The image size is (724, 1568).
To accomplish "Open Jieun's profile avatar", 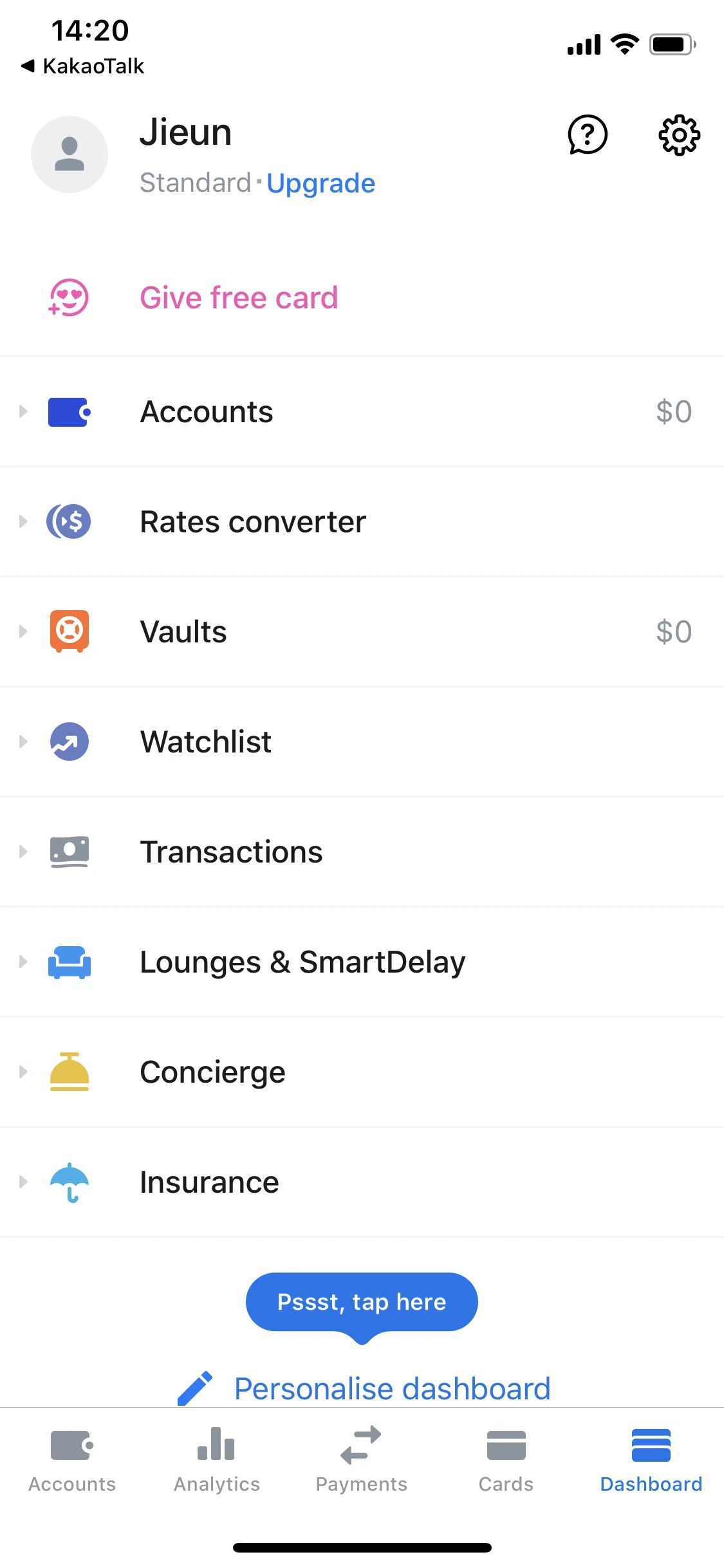I will [x=70, y=154].
